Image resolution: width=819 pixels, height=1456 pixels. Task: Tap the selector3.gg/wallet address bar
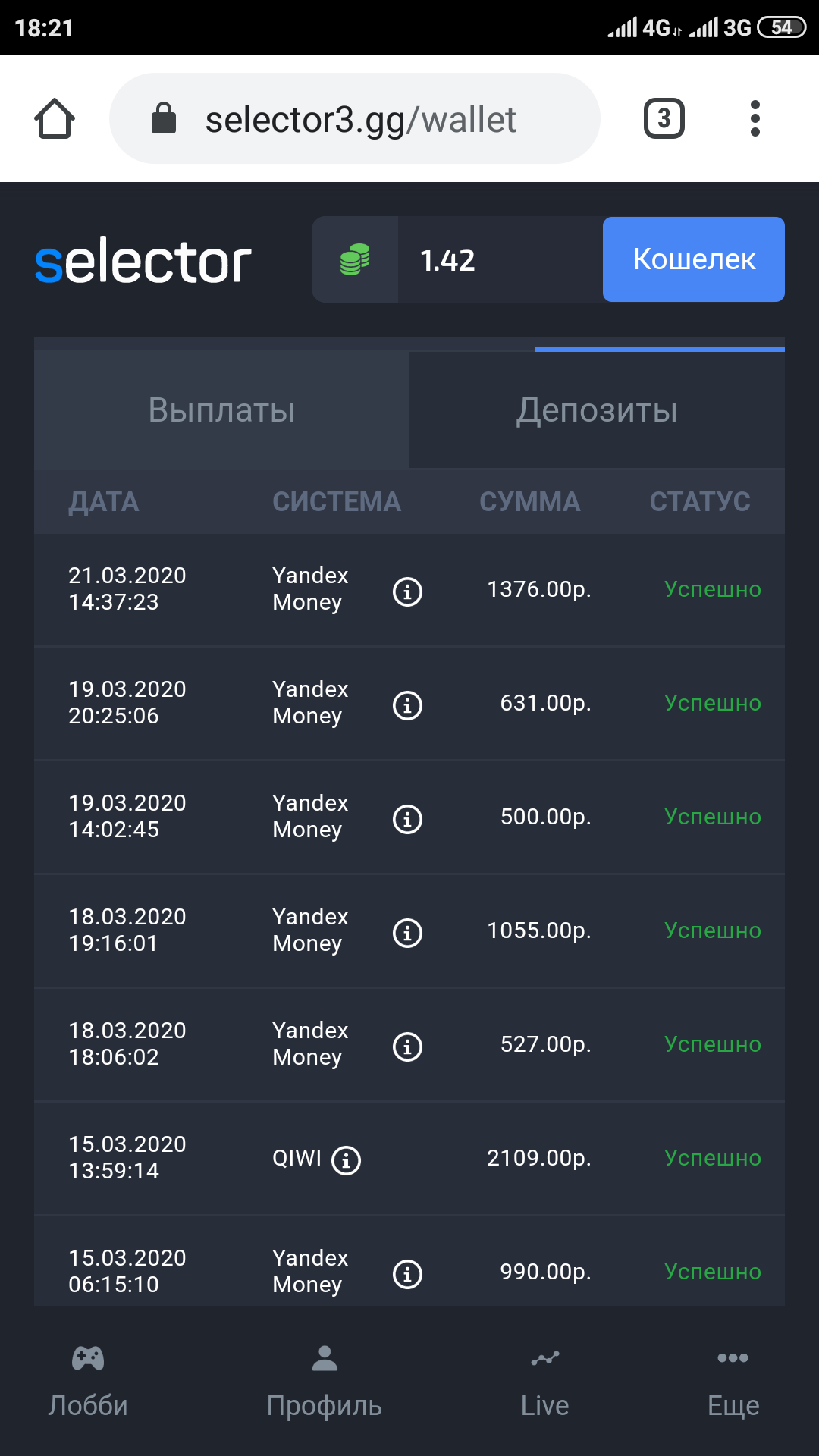point(355,119)
